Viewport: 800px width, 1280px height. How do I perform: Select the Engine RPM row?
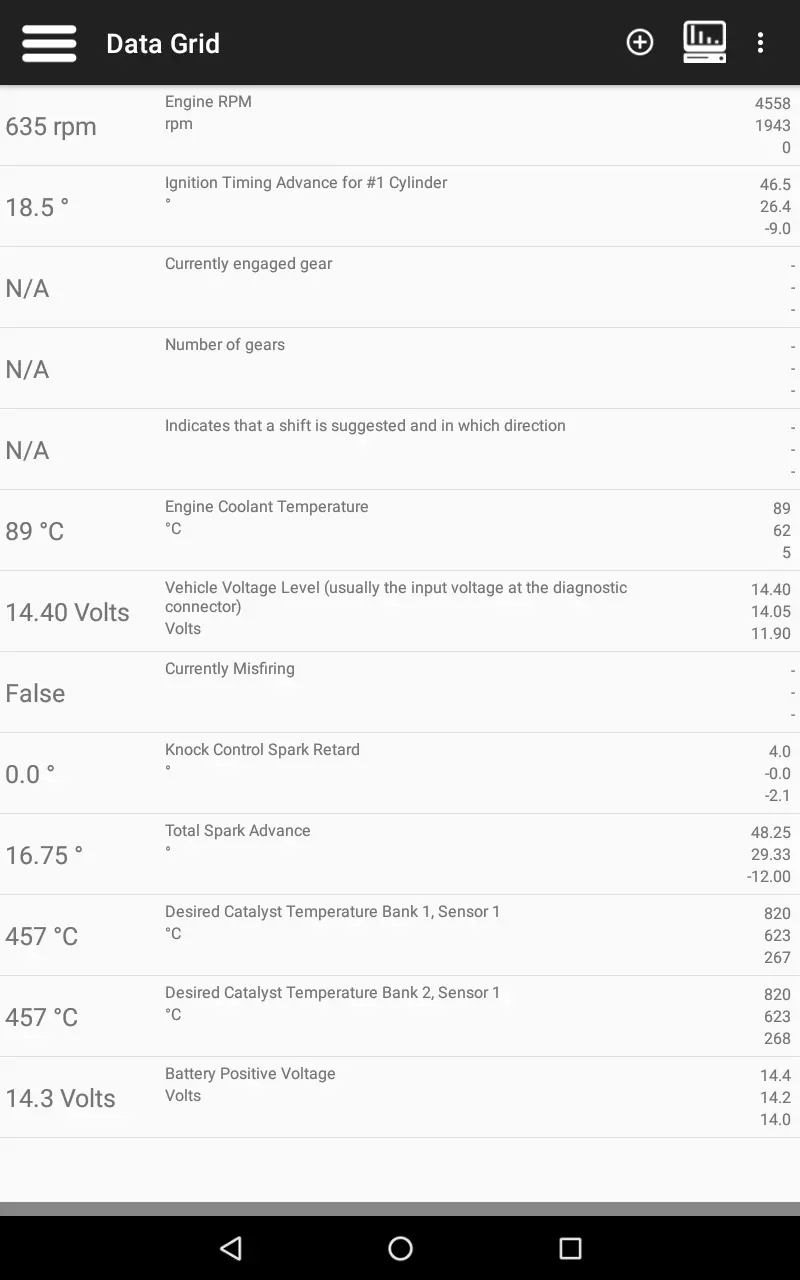click(400, 126)
